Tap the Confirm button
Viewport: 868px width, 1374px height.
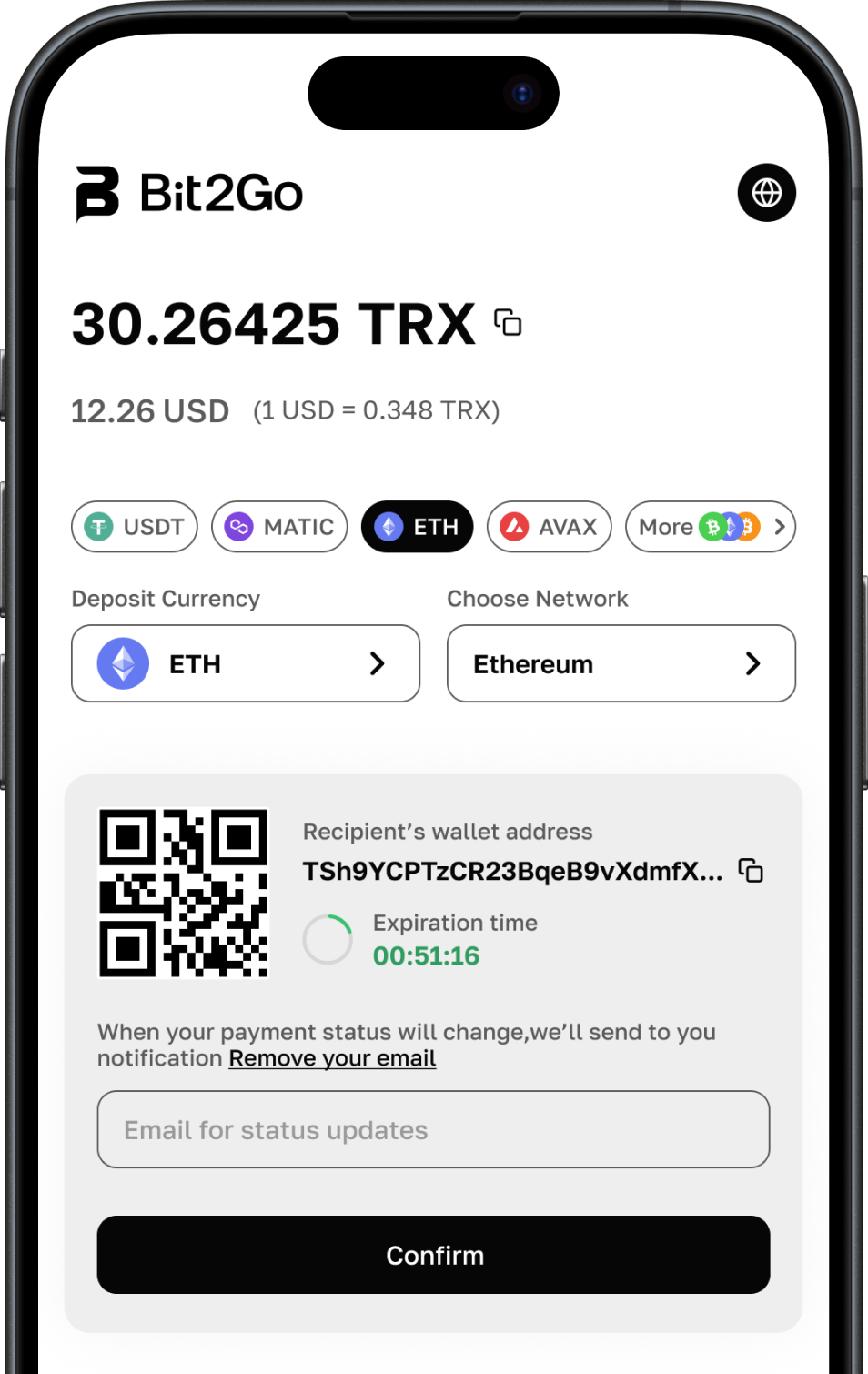[x=433, y=1255]
